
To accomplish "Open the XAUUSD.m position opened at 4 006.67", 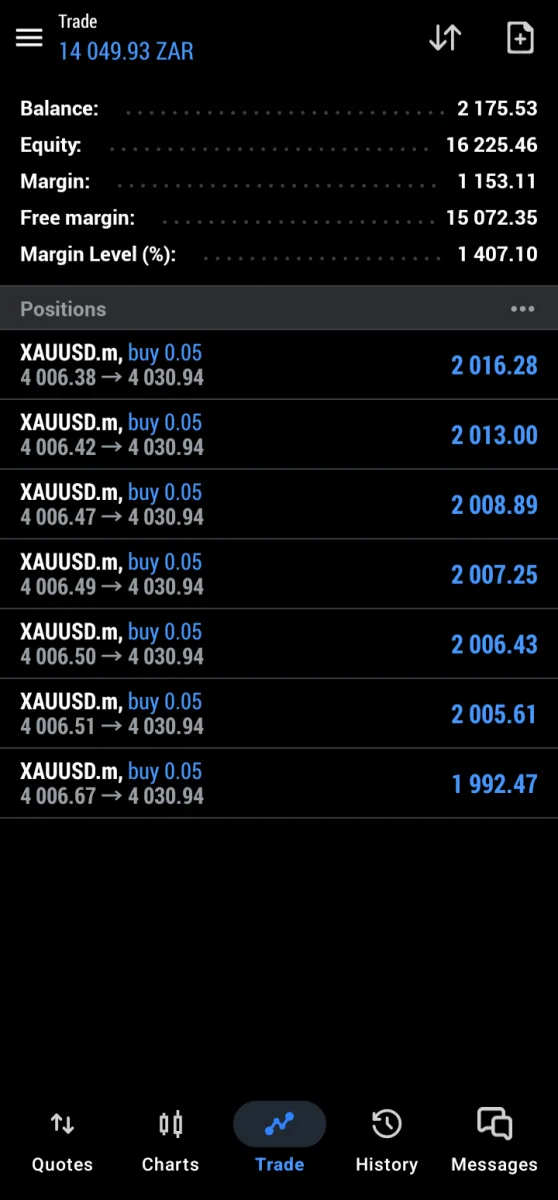I will pyautogui.click(x=279, y=784).
